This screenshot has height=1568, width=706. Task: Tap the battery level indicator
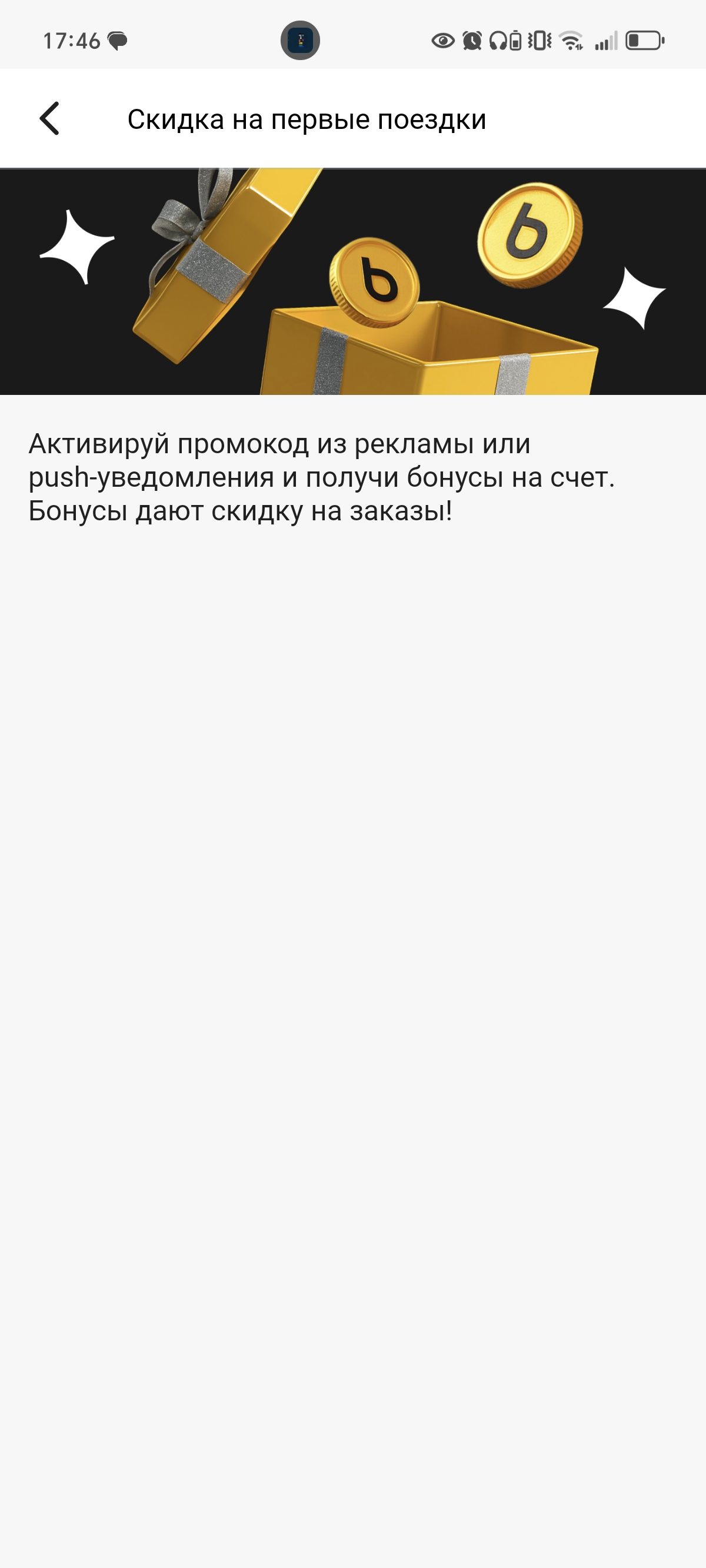point(642,41)
